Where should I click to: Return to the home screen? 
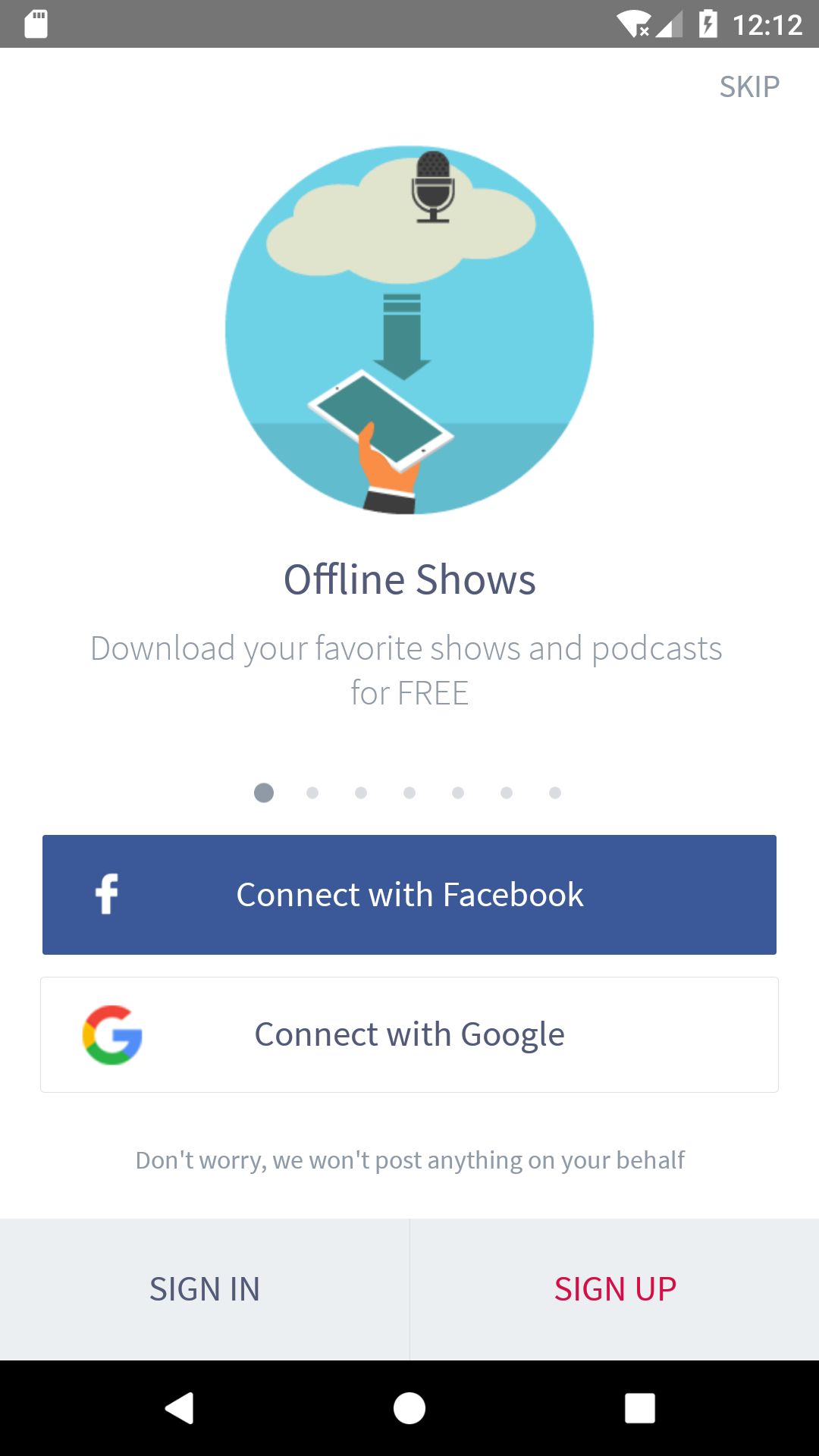(409, 1408)
